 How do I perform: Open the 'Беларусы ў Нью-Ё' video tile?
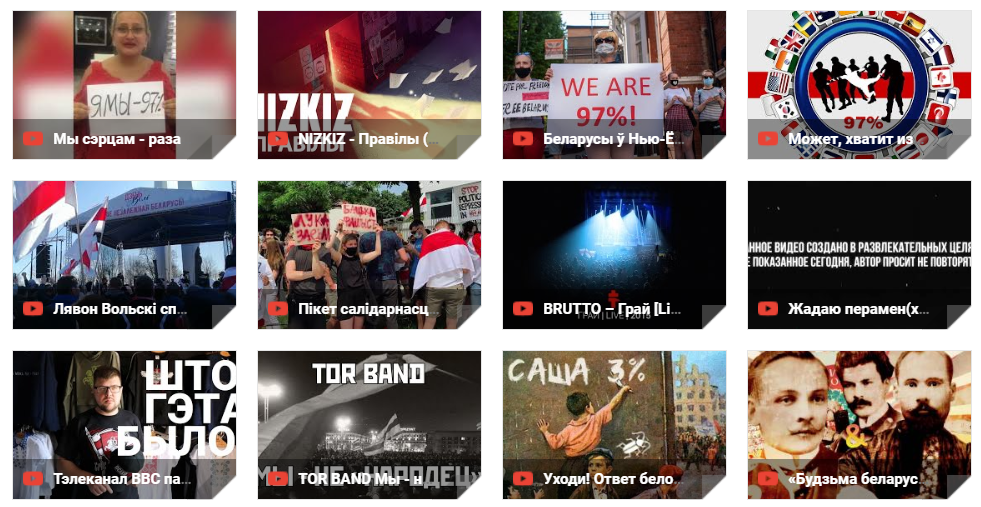click(614, 85)
